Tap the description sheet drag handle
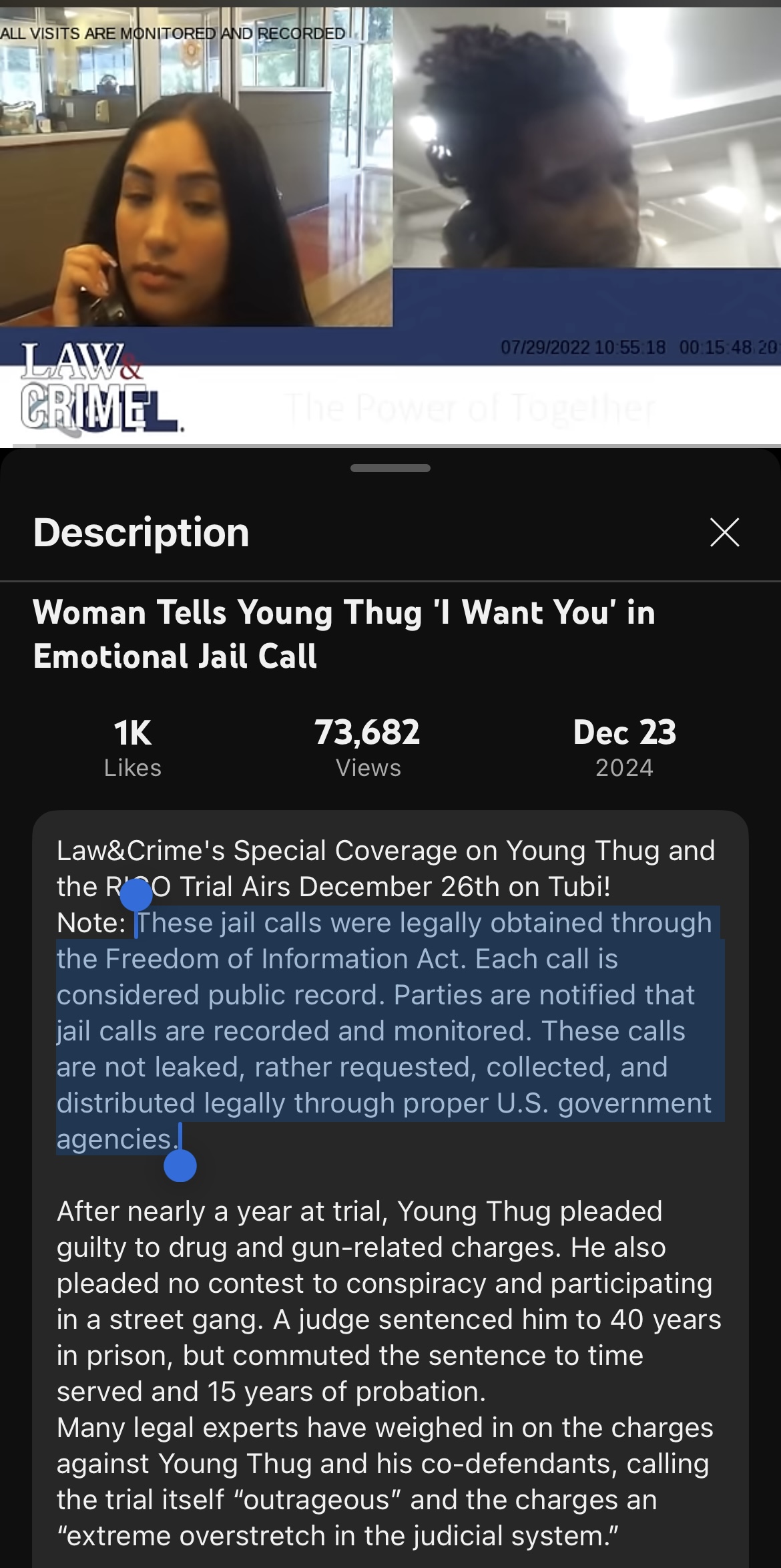781x1568 pixels. pos(390,468)
